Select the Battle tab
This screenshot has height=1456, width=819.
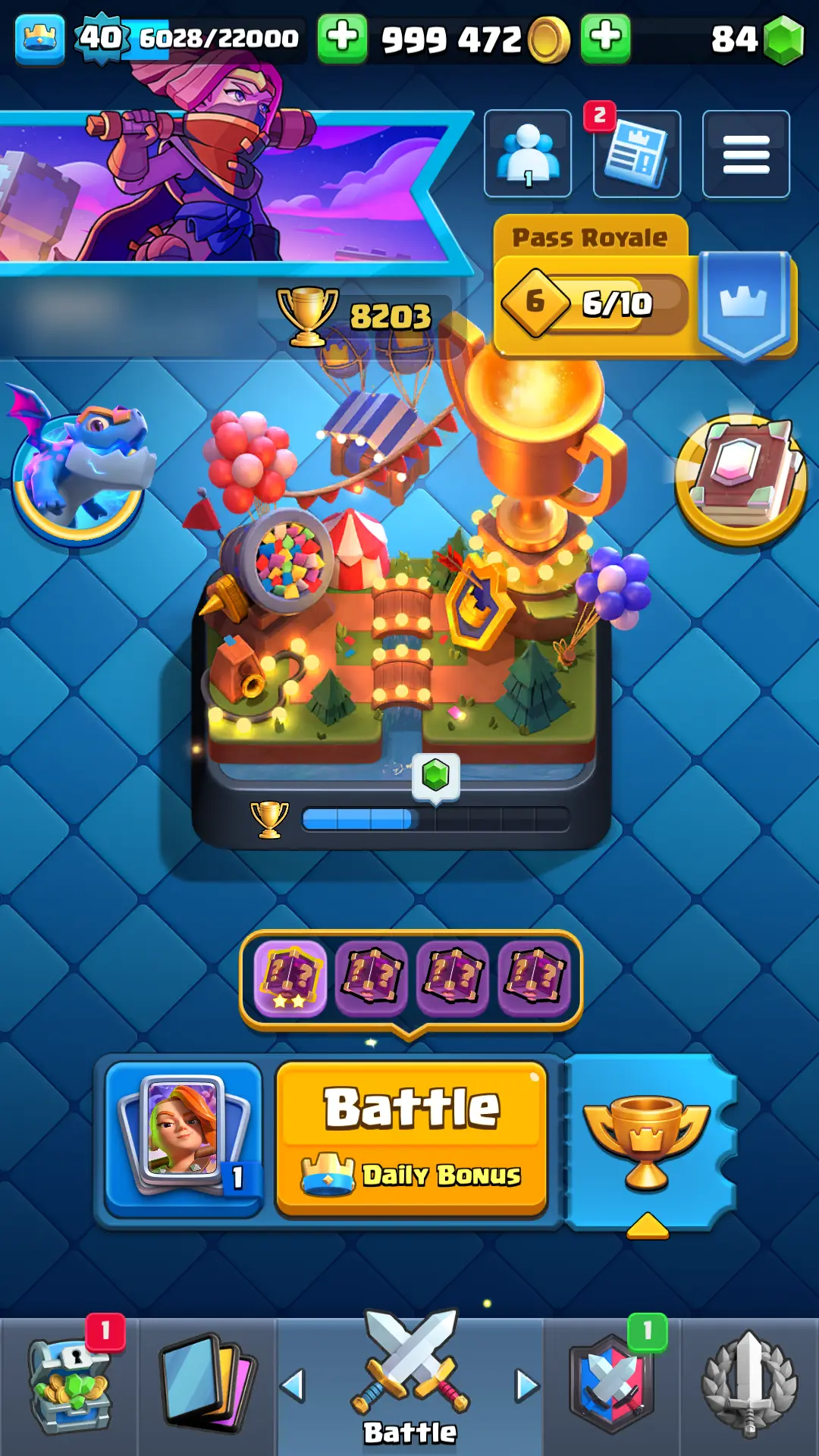(410, 1386)
